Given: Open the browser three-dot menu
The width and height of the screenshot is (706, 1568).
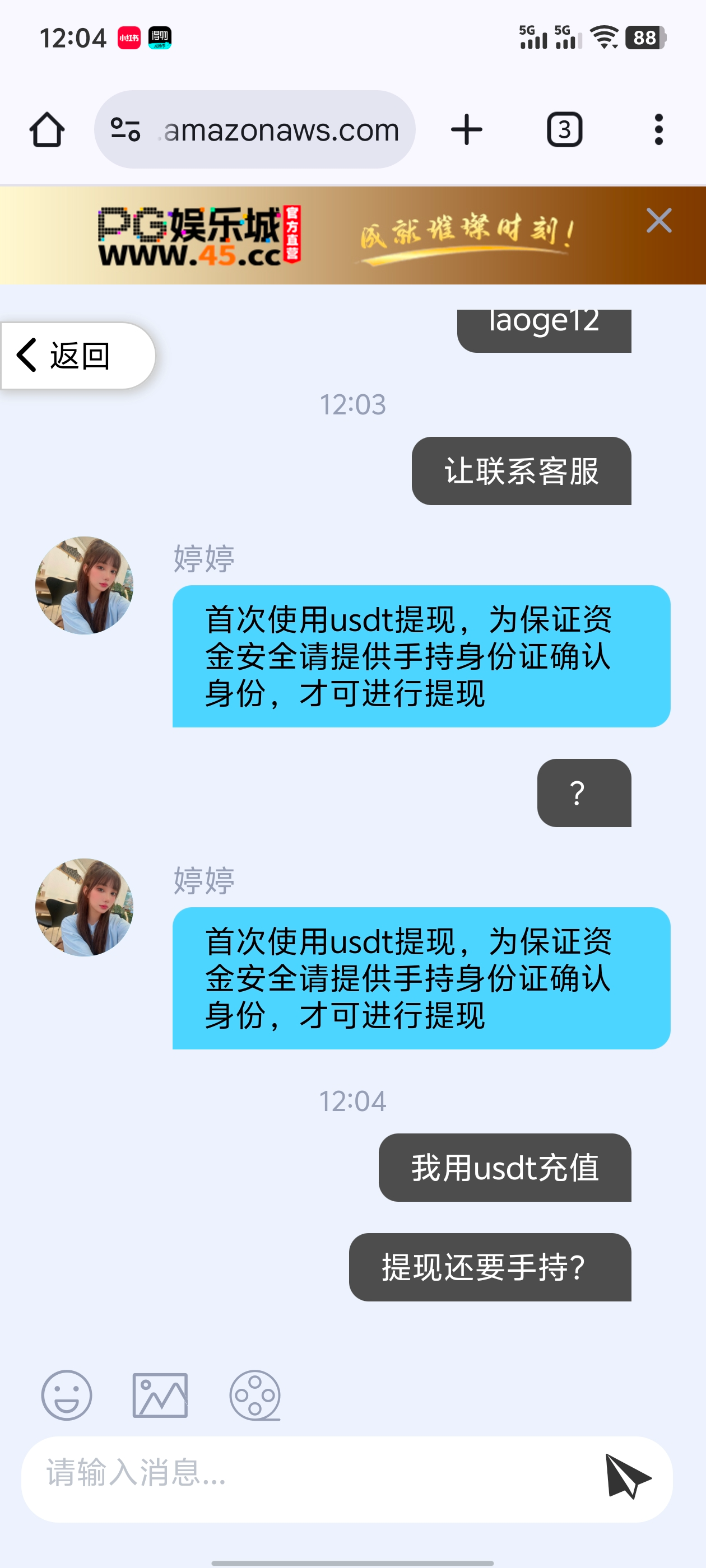Looking at the screenshot, I should 658,129.
